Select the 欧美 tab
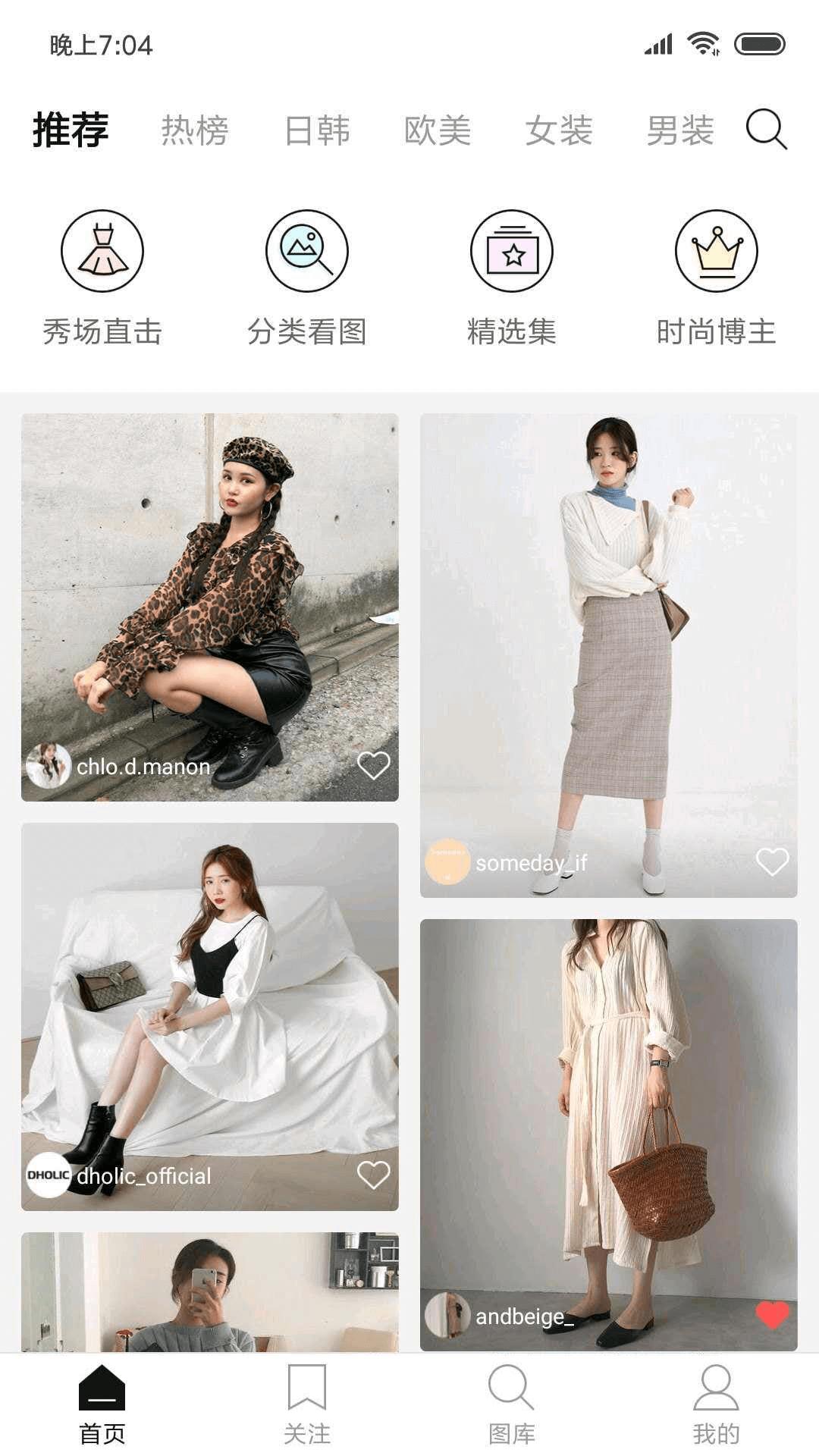819x1456 pixels. click(x=438, y=130)
